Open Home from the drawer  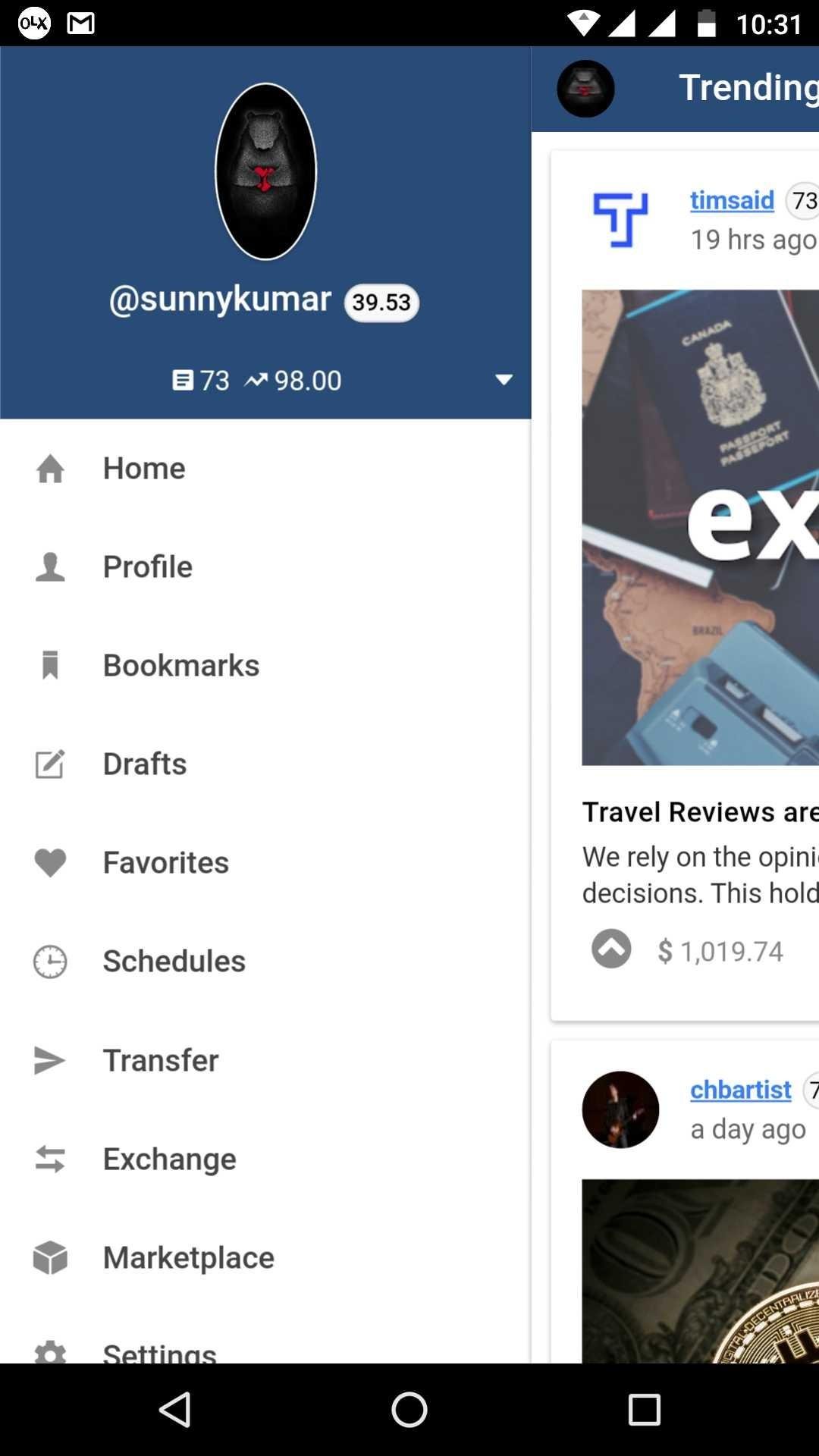(x=265, y=469)
